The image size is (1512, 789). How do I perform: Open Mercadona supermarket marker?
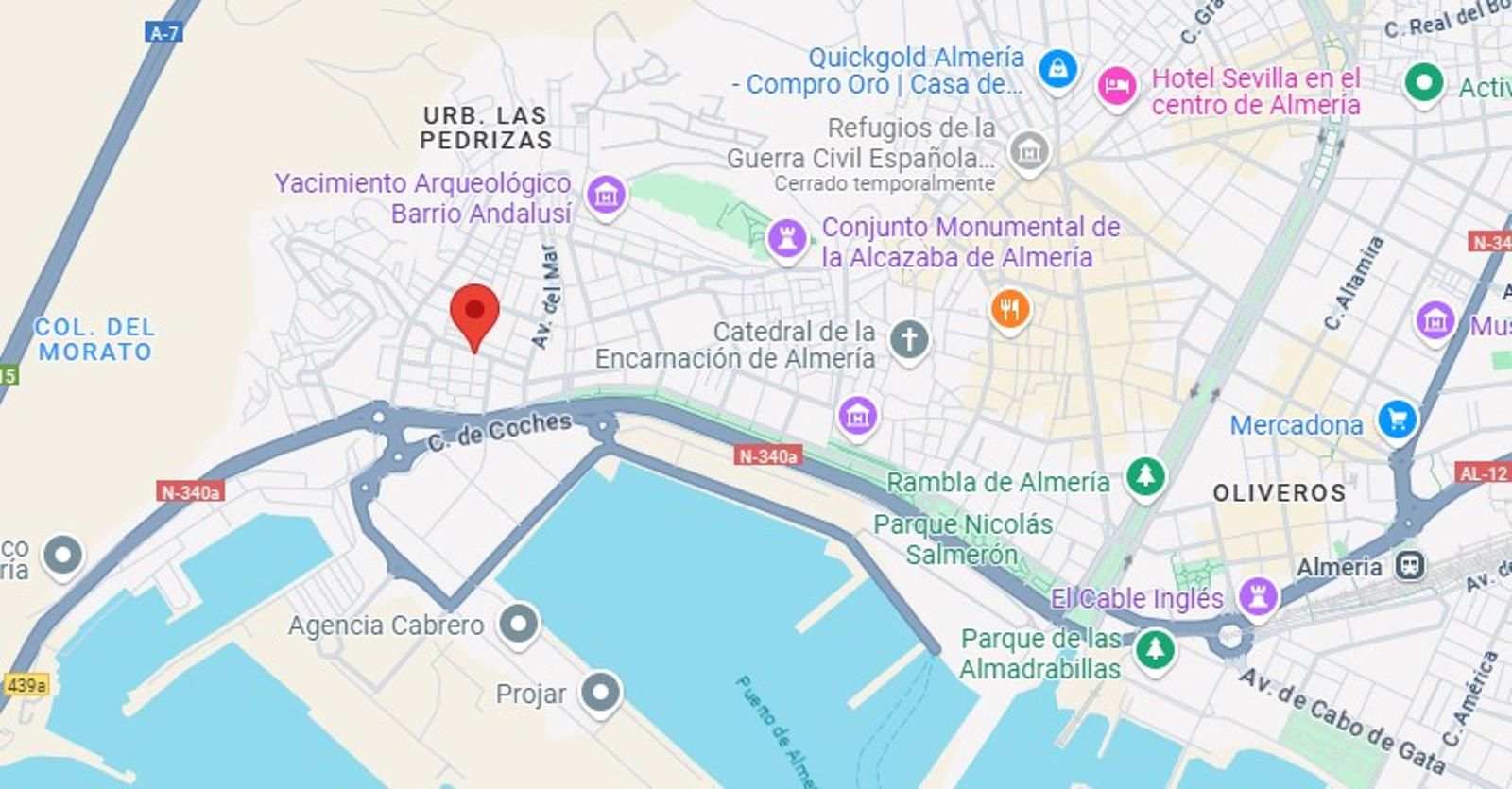pyautogui.click(x=1398, y=419)
